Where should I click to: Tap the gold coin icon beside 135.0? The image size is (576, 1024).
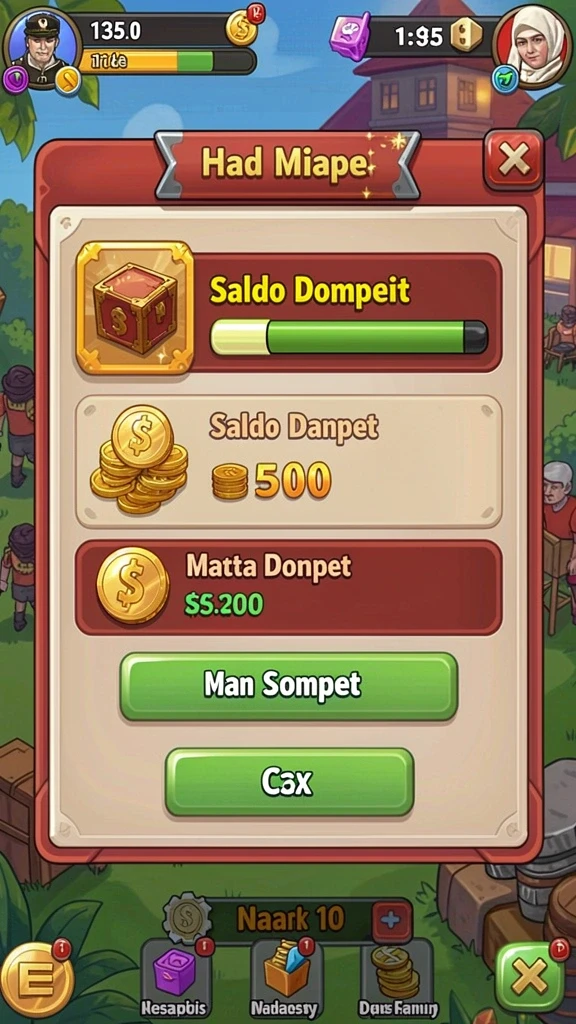pyautogui.click(x=241, y=29)
